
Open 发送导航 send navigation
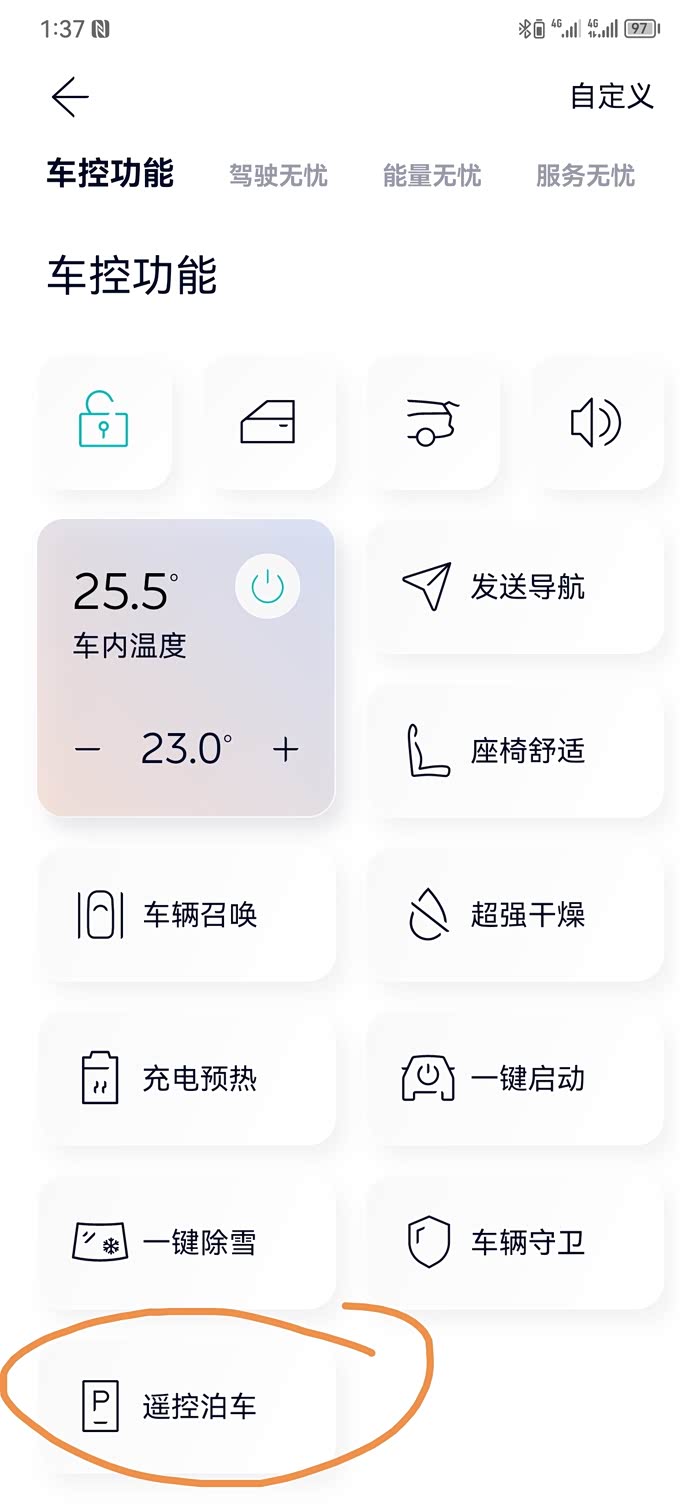[515, 587]
